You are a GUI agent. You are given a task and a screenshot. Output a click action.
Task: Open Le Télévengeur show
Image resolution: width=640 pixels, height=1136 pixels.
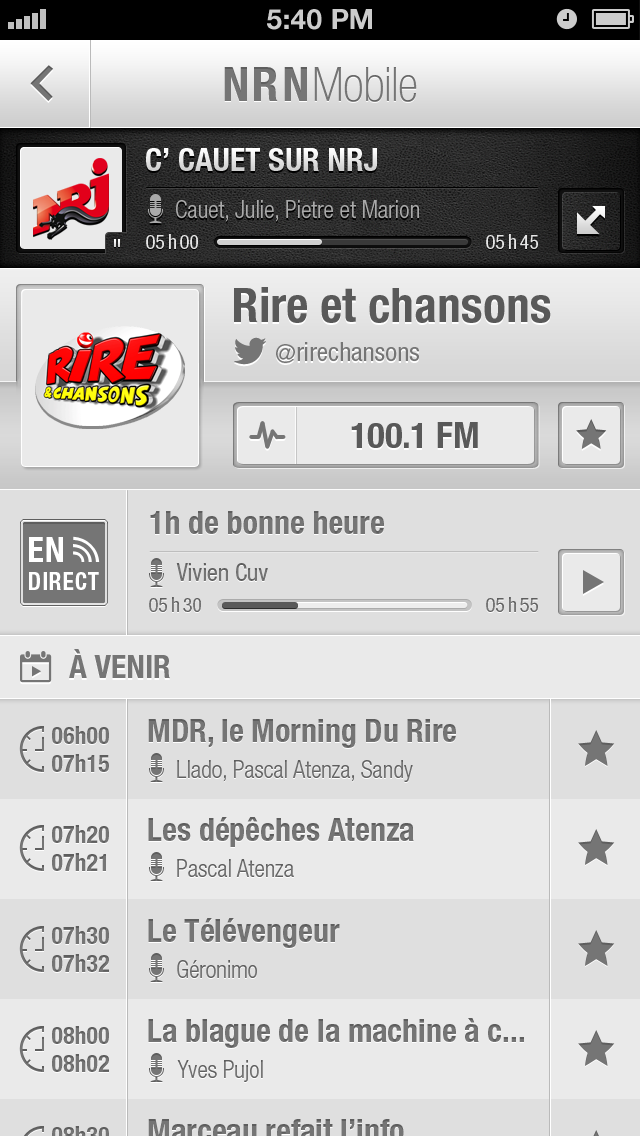click(338, 949)
